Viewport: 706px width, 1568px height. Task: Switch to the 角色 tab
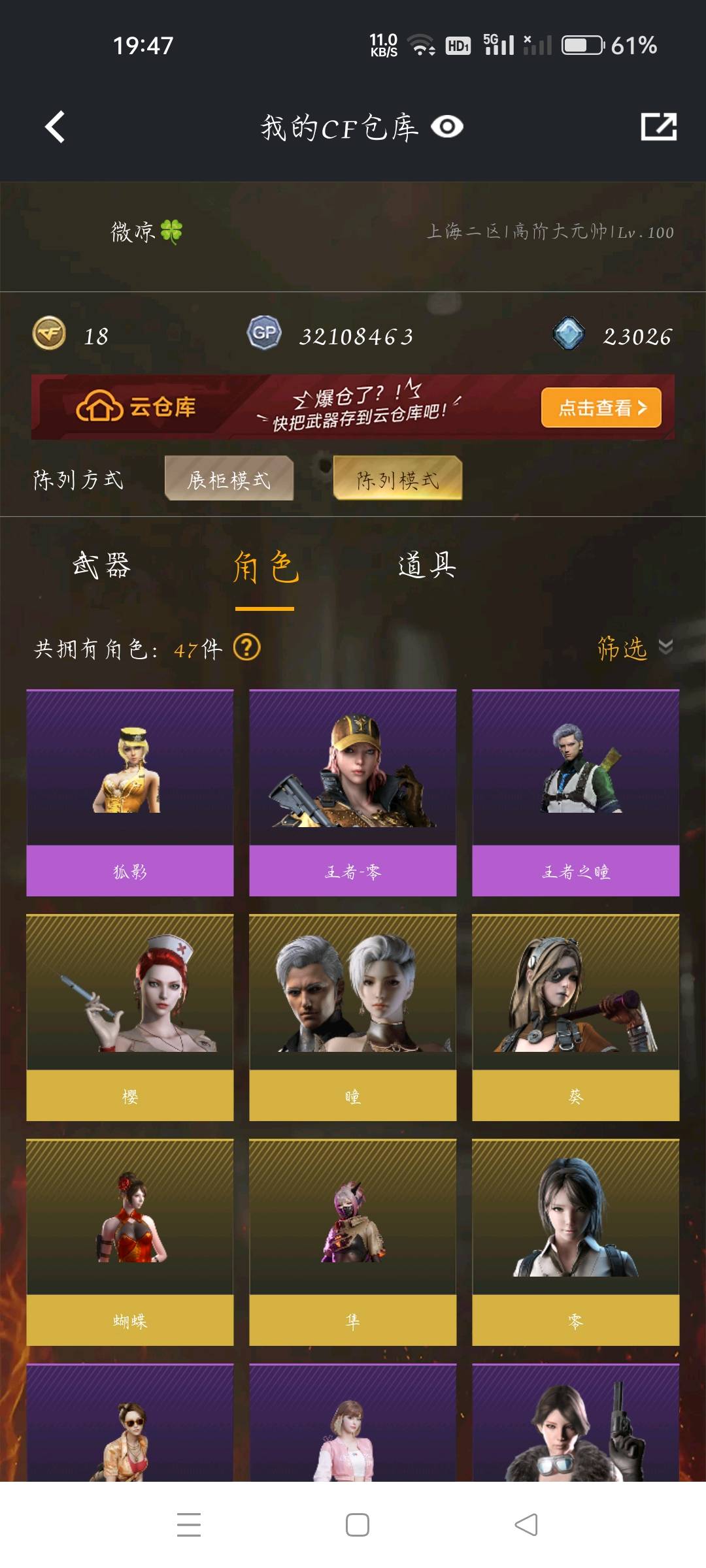pos(265,567)
